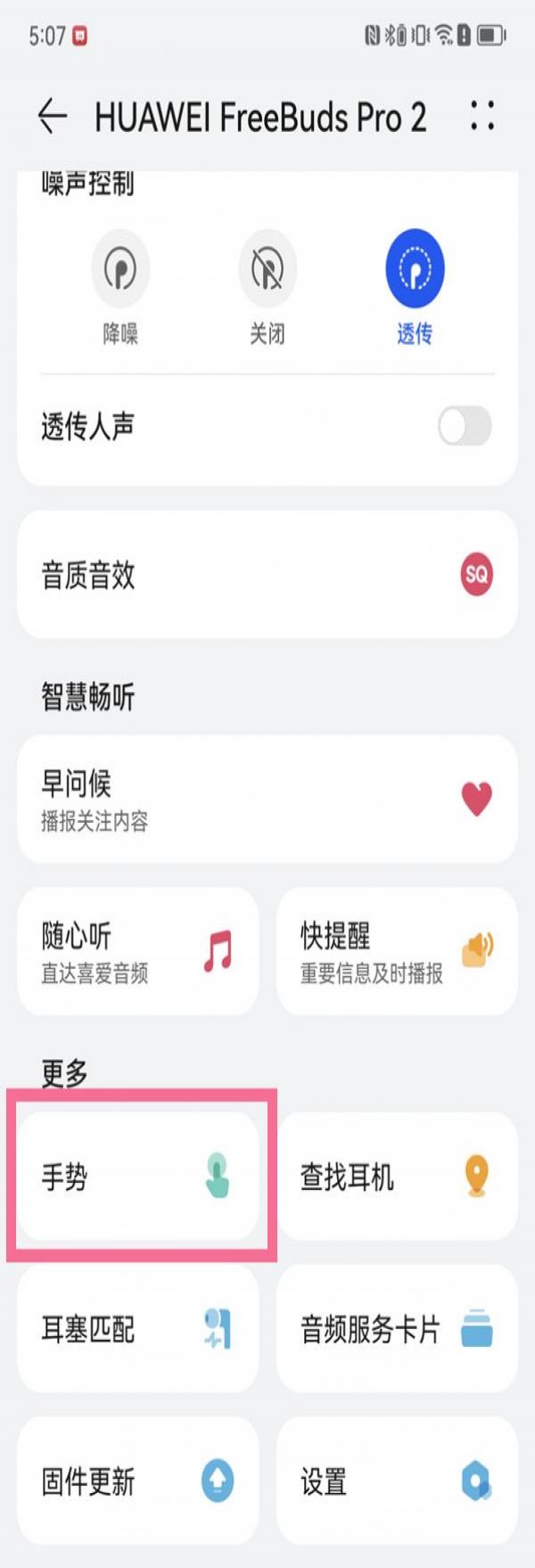Open 音频服务卡片
The image size is (535, 1568).
pos(397,1329)
